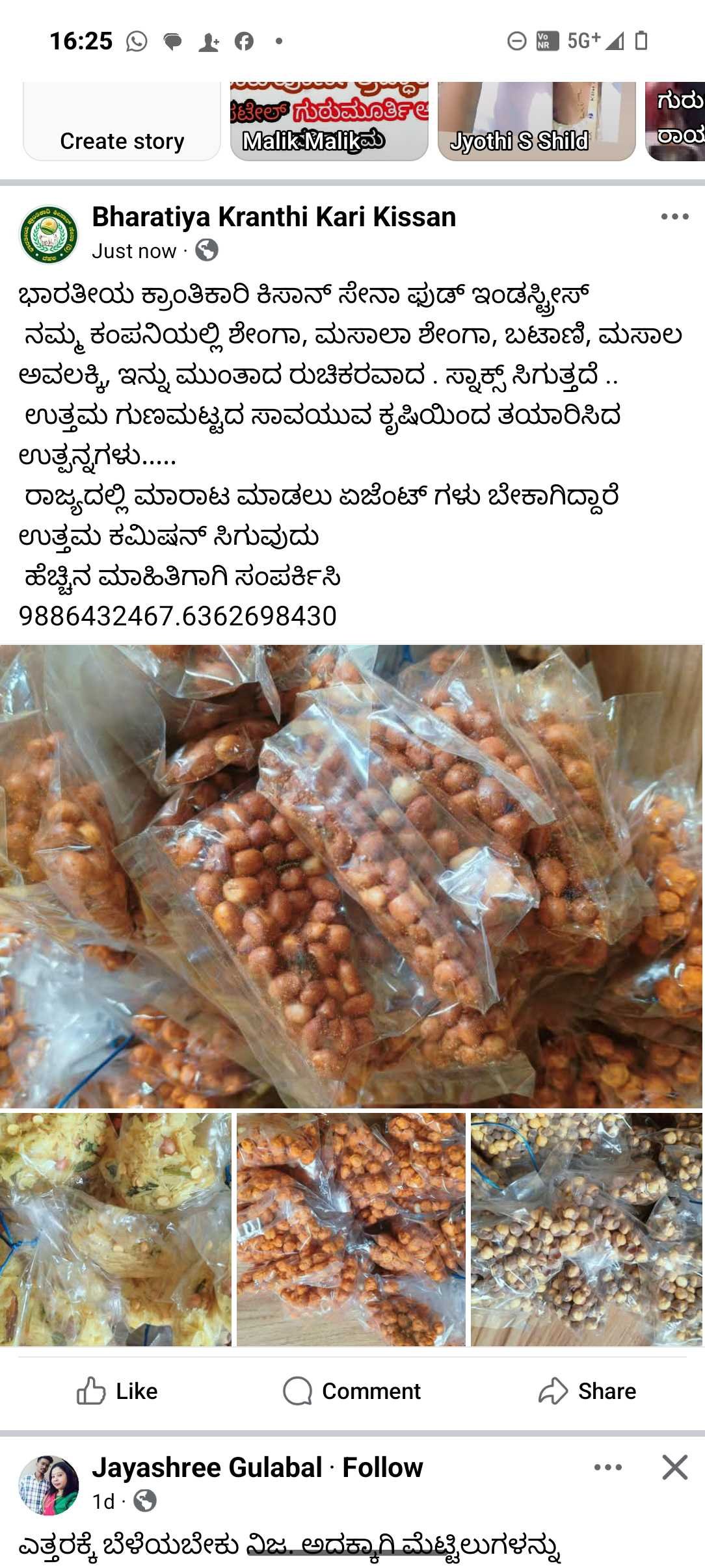Comment on the Bharatiya Kranthi Kari Kissan post
Image resolution: width=705 pixels, height=1568 pixels.
click(352, 1391)
